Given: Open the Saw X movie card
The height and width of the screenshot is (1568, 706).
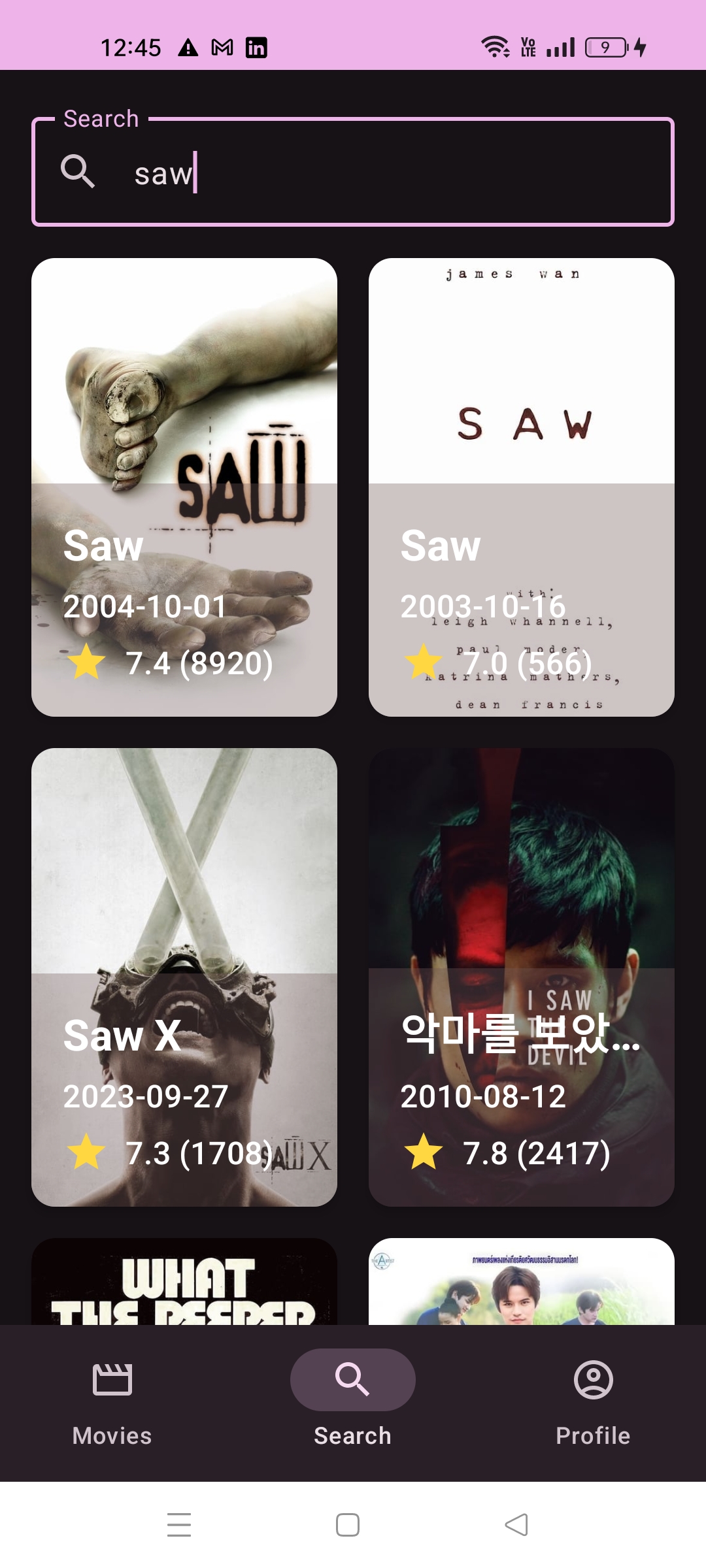Looking at the screenshot, I should (x=184, y=977).
